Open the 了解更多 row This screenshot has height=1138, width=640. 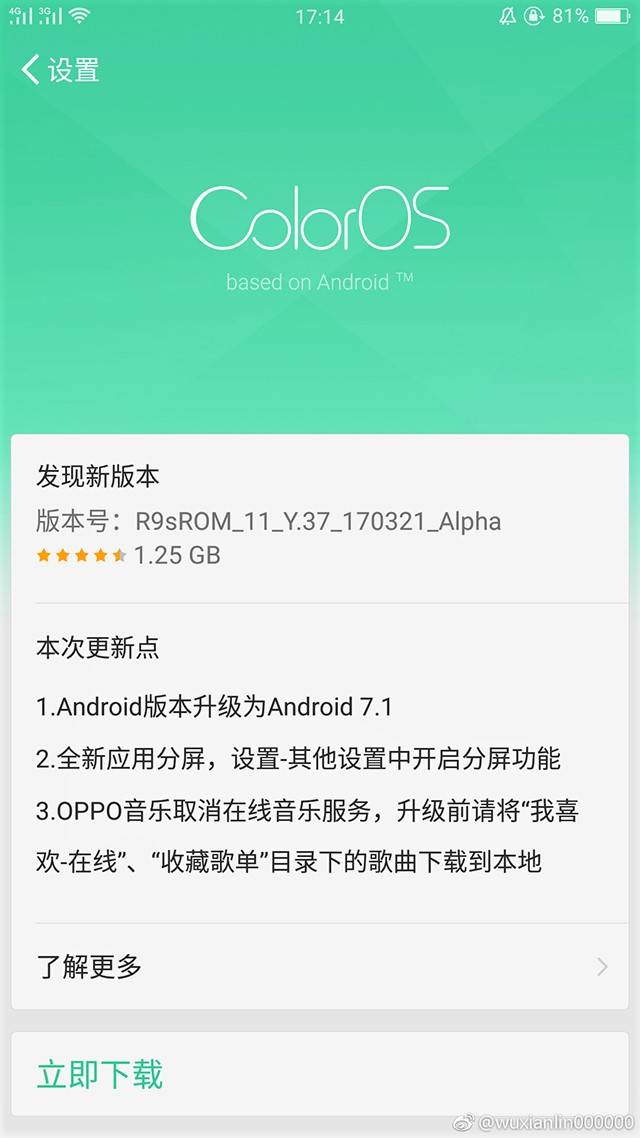tap(320, 966)
